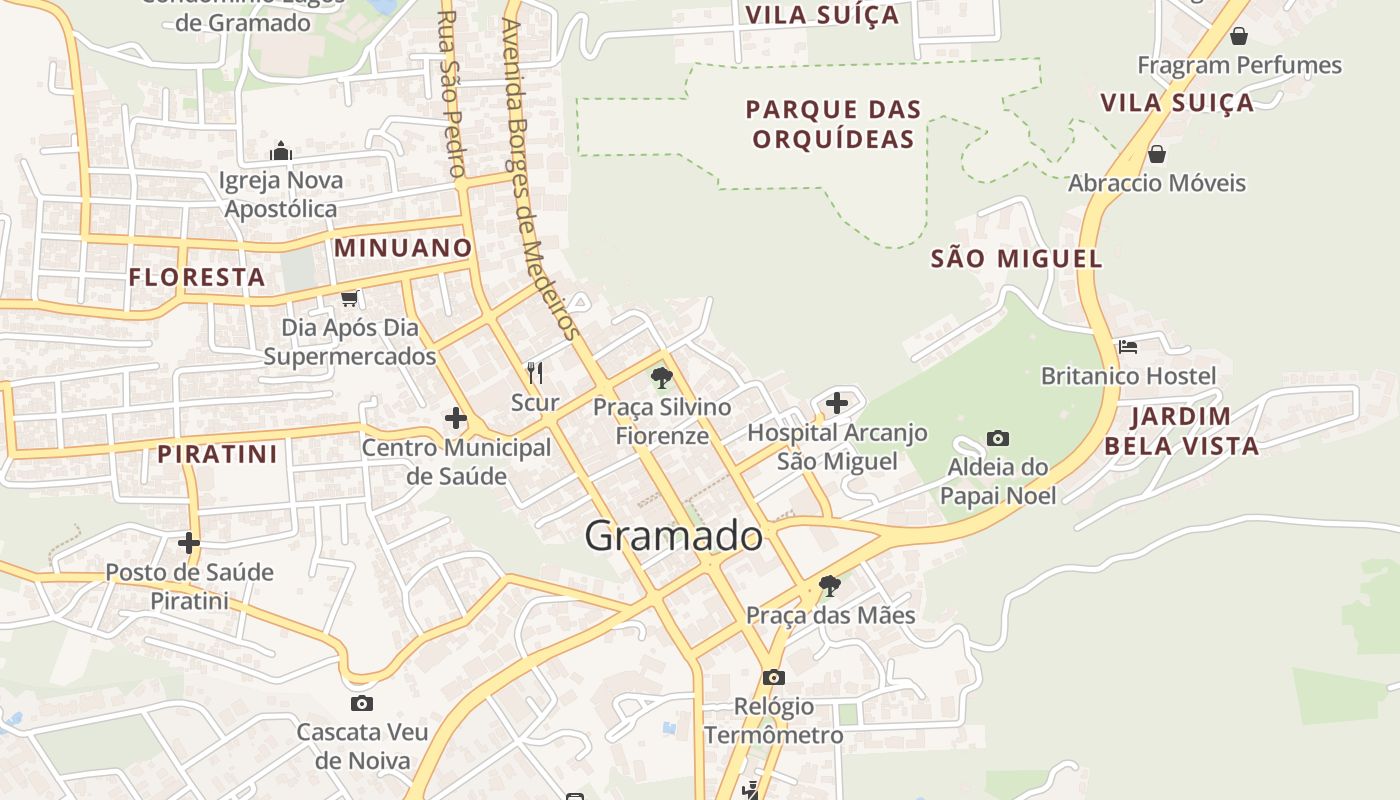The width and height of the screenshot is (1400, 800).
Task: Select the Centro Municipal de Saúde marker
Action: point(456,418)
